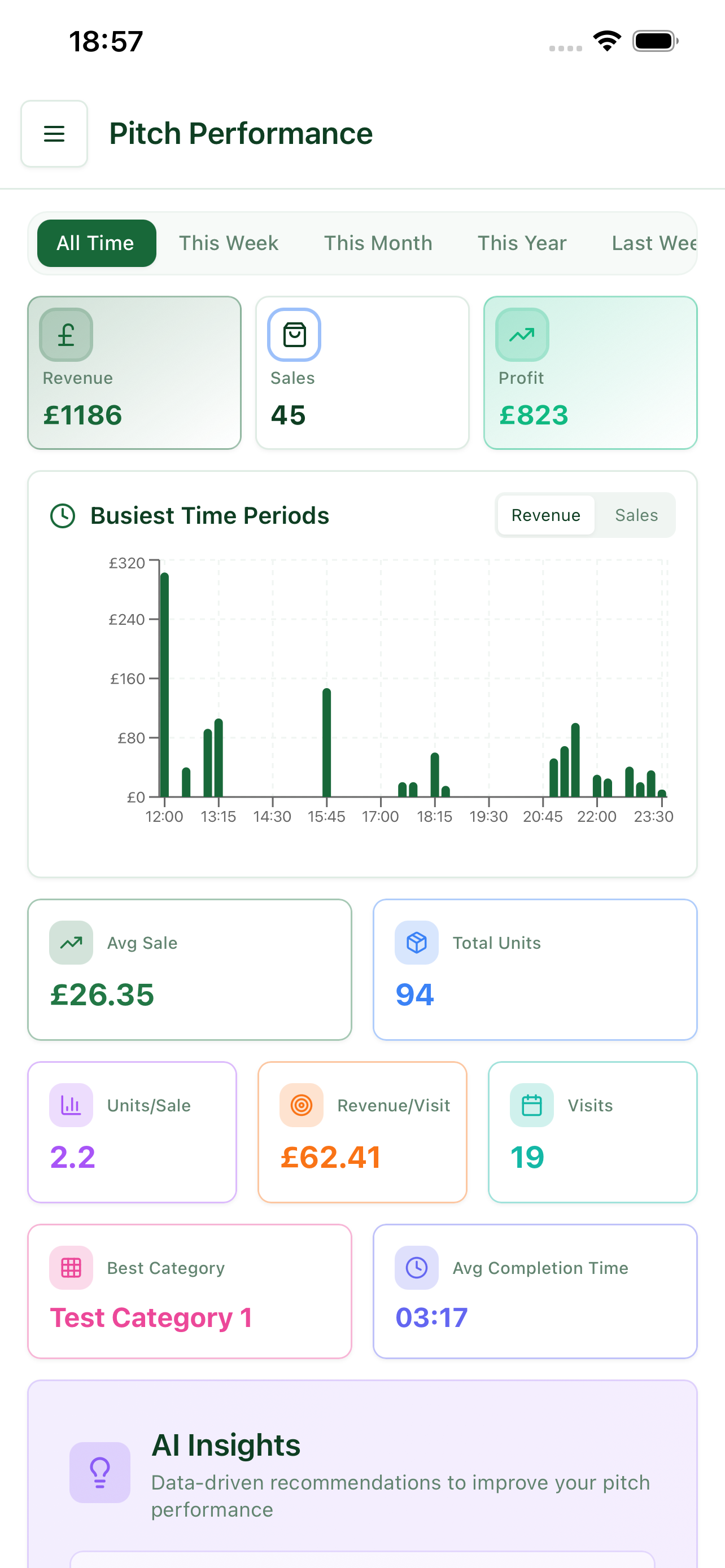The image size is (725, 1568).
Task: Click the Visits calendar icon
Action: pos(530,1105)
